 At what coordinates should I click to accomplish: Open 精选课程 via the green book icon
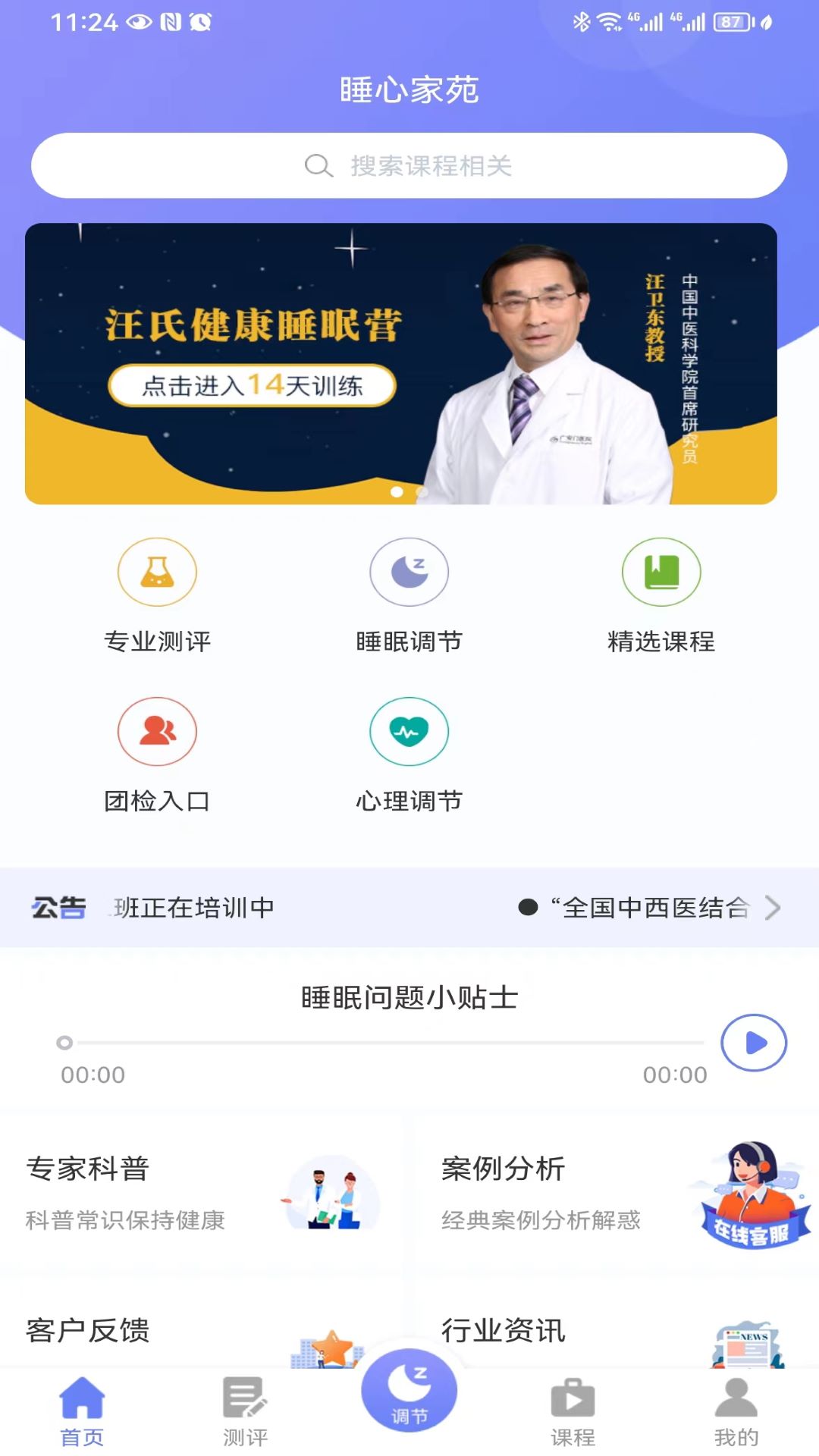(662, 573)
